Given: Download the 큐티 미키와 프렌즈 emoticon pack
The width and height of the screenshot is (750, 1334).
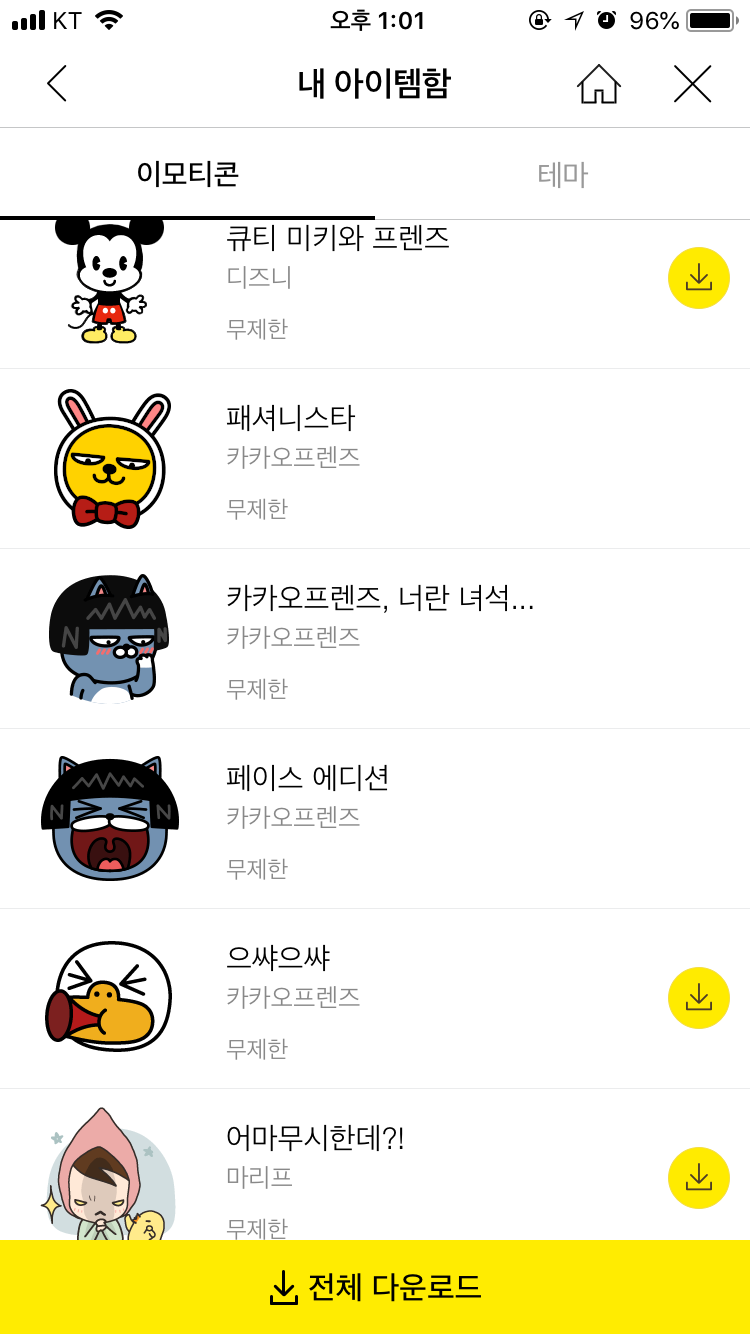Looking at the screenshot, I should click(698, 278).
